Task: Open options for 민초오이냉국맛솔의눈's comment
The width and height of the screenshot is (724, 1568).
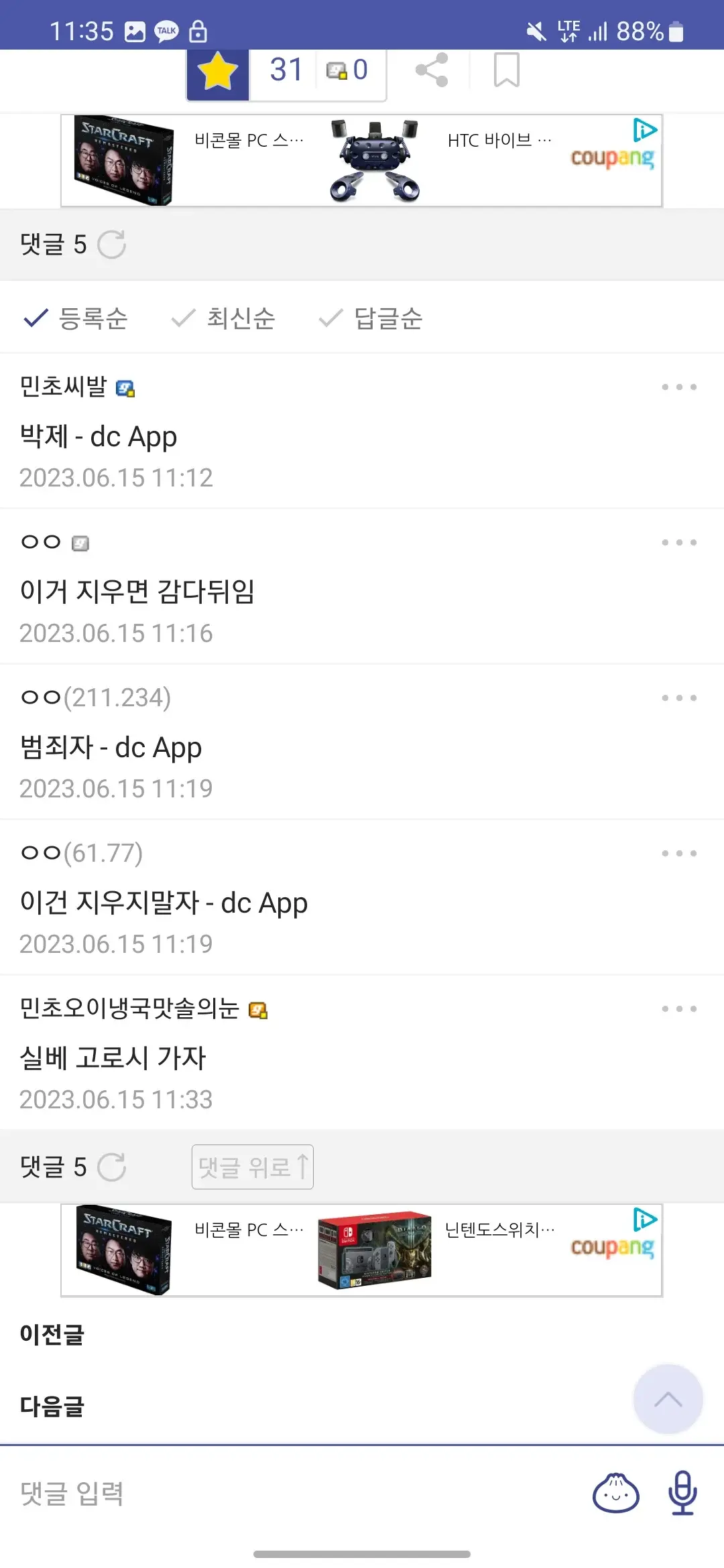Action: [678, 1009]
